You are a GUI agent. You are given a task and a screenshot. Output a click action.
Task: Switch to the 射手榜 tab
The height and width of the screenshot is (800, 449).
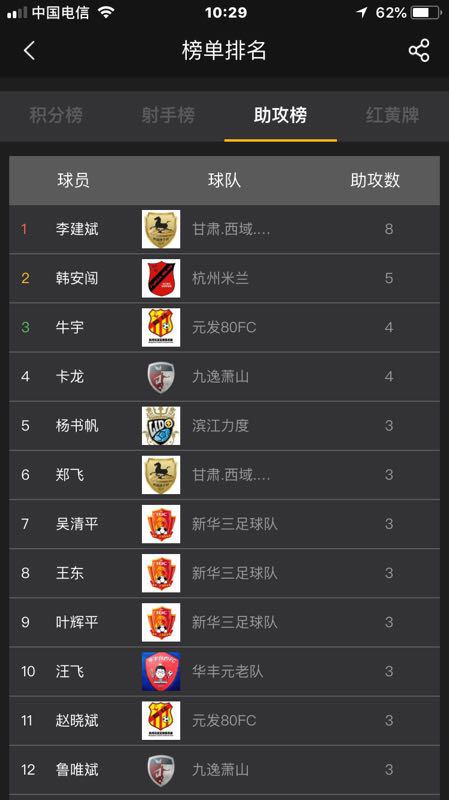[x=168, y=115]
